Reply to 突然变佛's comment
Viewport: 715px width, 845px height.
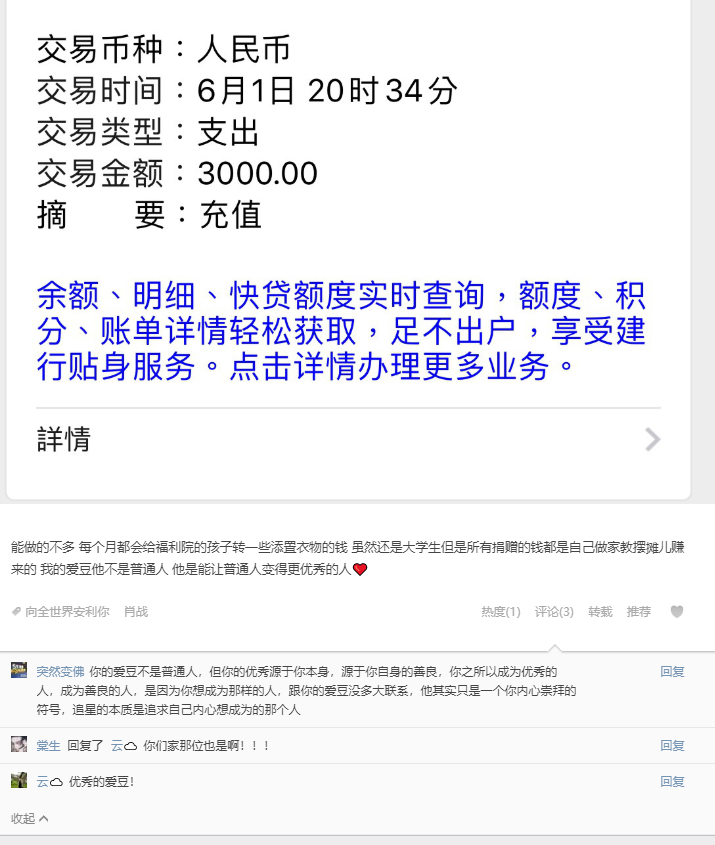pyautogui.click(x=672, y=672)
